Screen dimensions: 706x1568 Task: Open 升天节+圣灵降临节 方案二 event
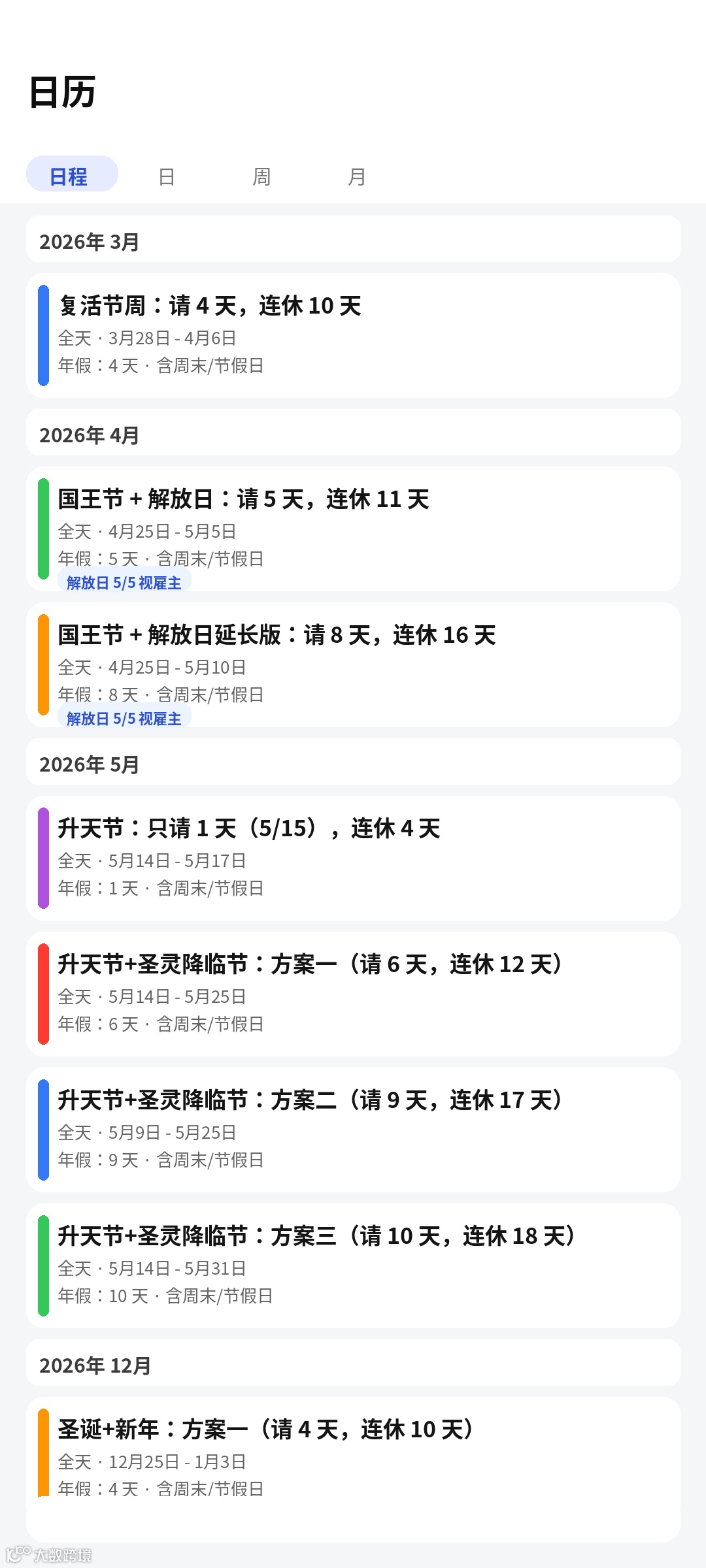tap(353, 1130)
